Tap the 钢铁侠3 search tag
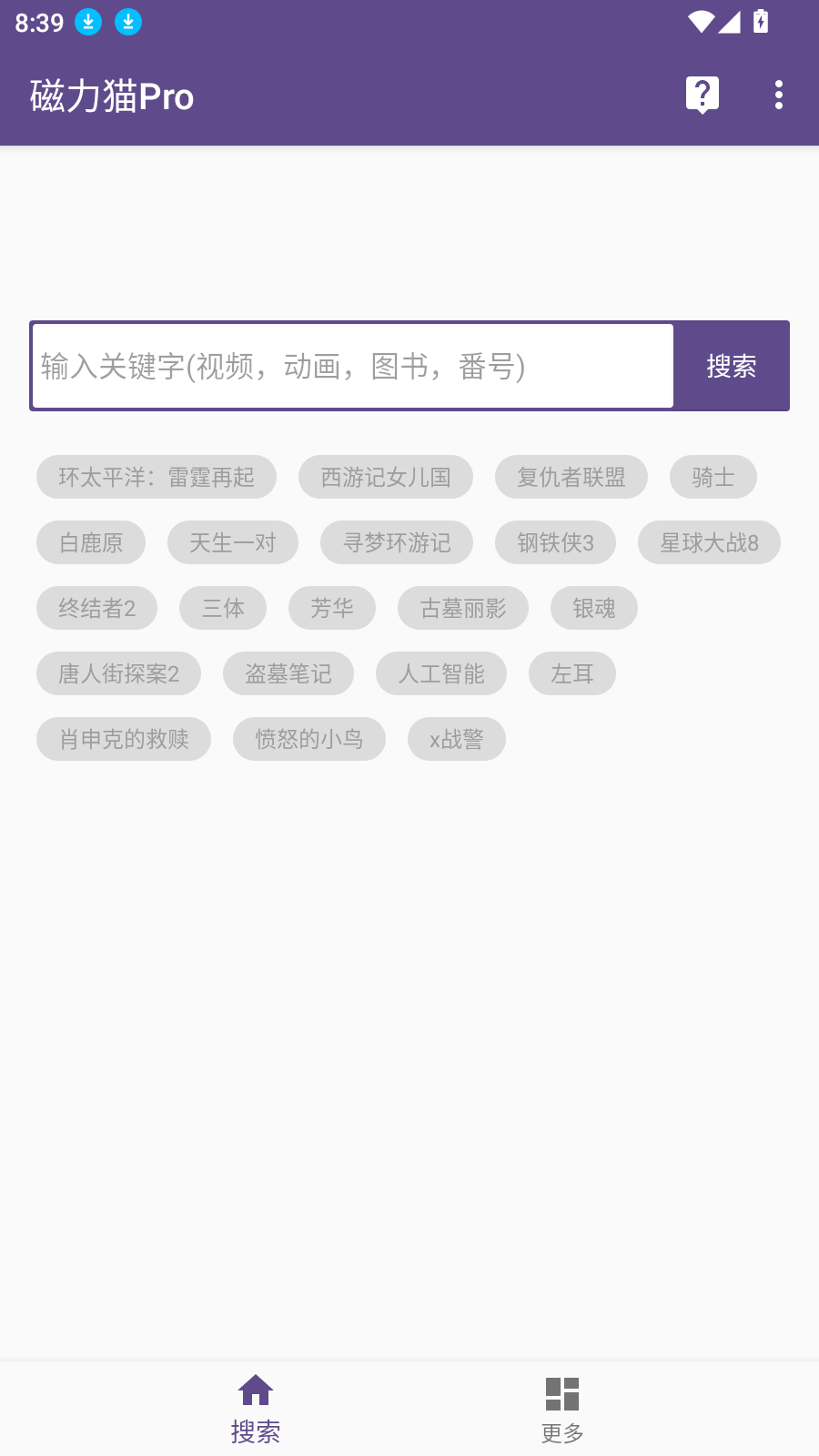Screen dimensions: 819x1456 tap(555, 542)
